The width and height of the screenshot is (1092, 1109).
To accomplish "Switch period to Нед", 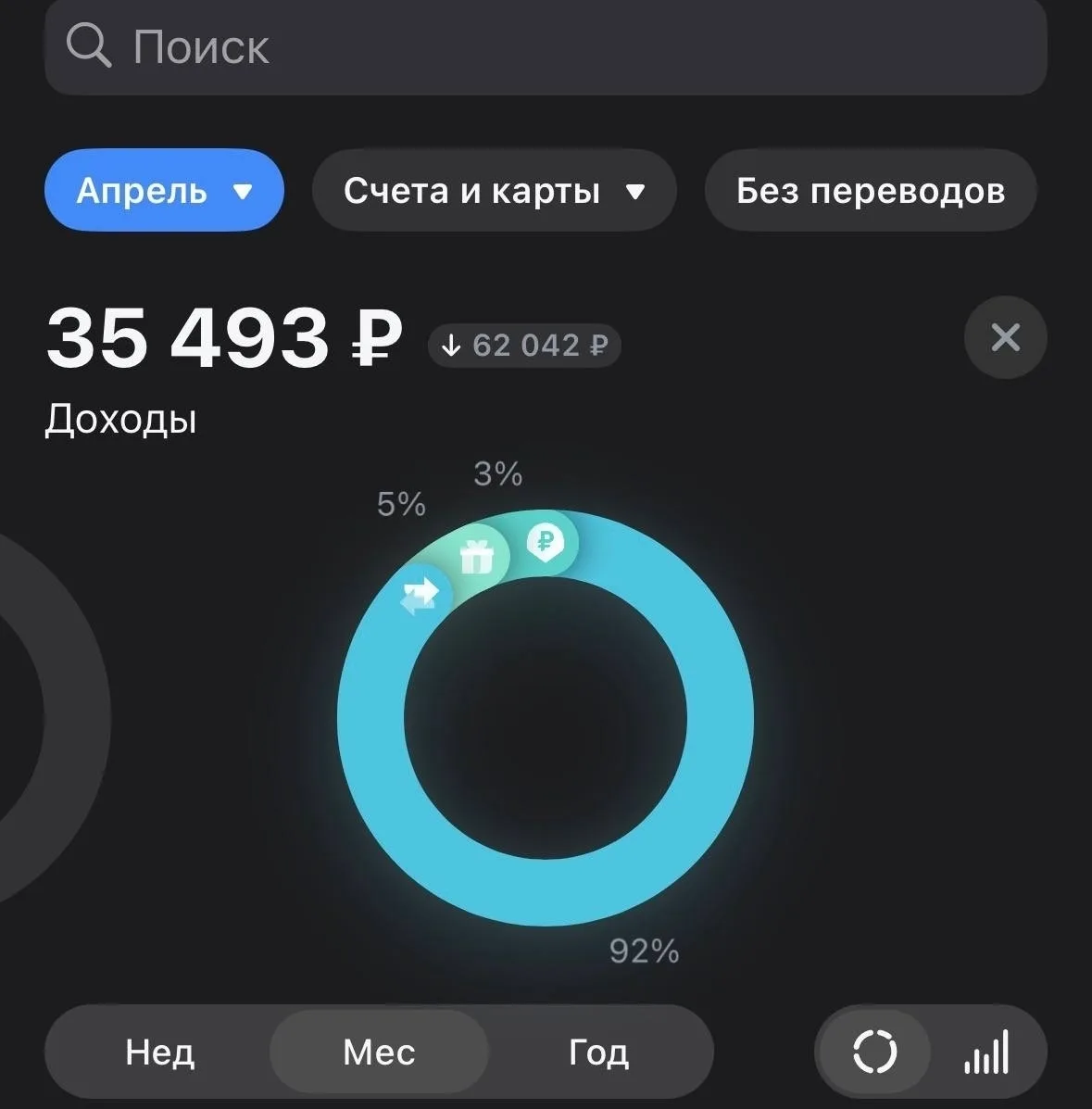I will click(160, 1052).
